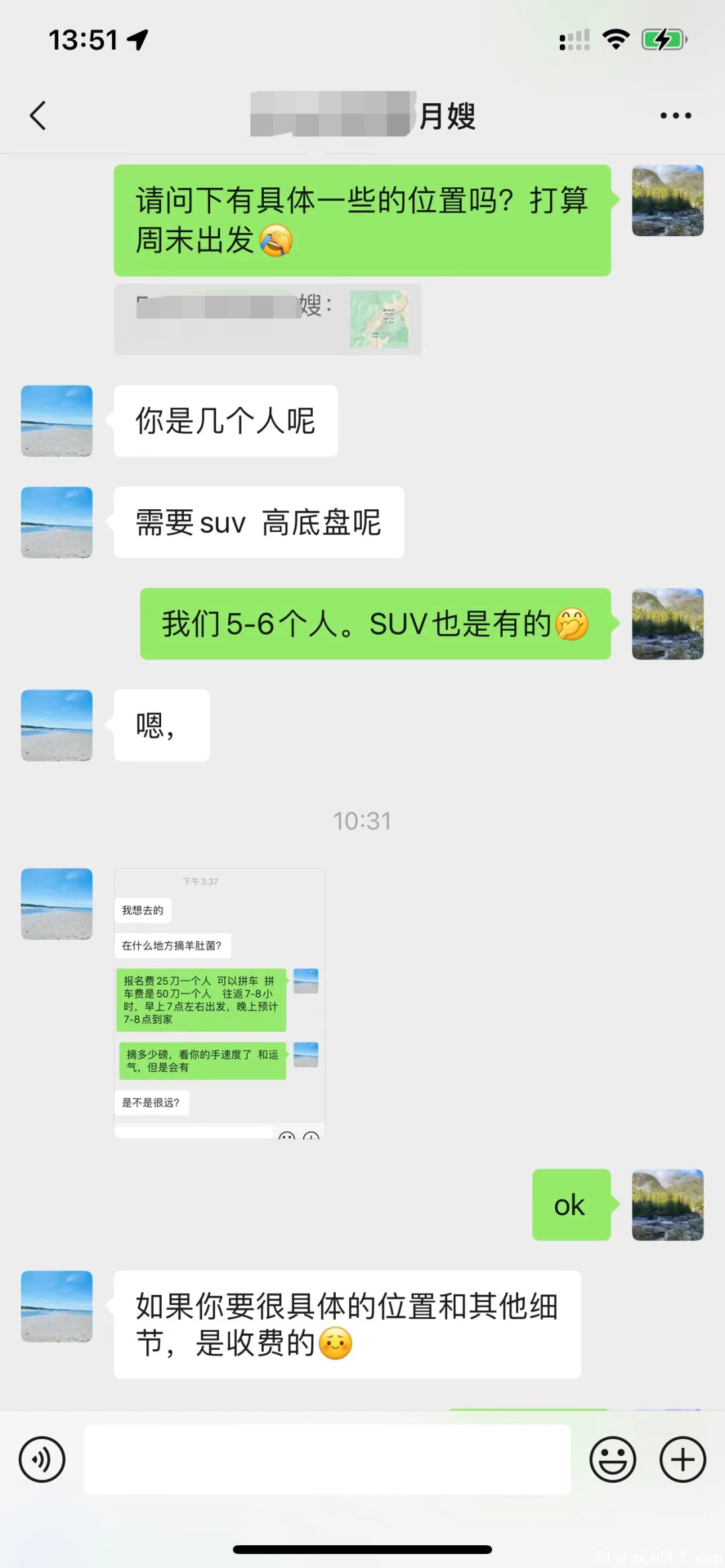725x1568 pixels.
Task: Open the emoji sticker panel
Action: (x=612, y=1459)
